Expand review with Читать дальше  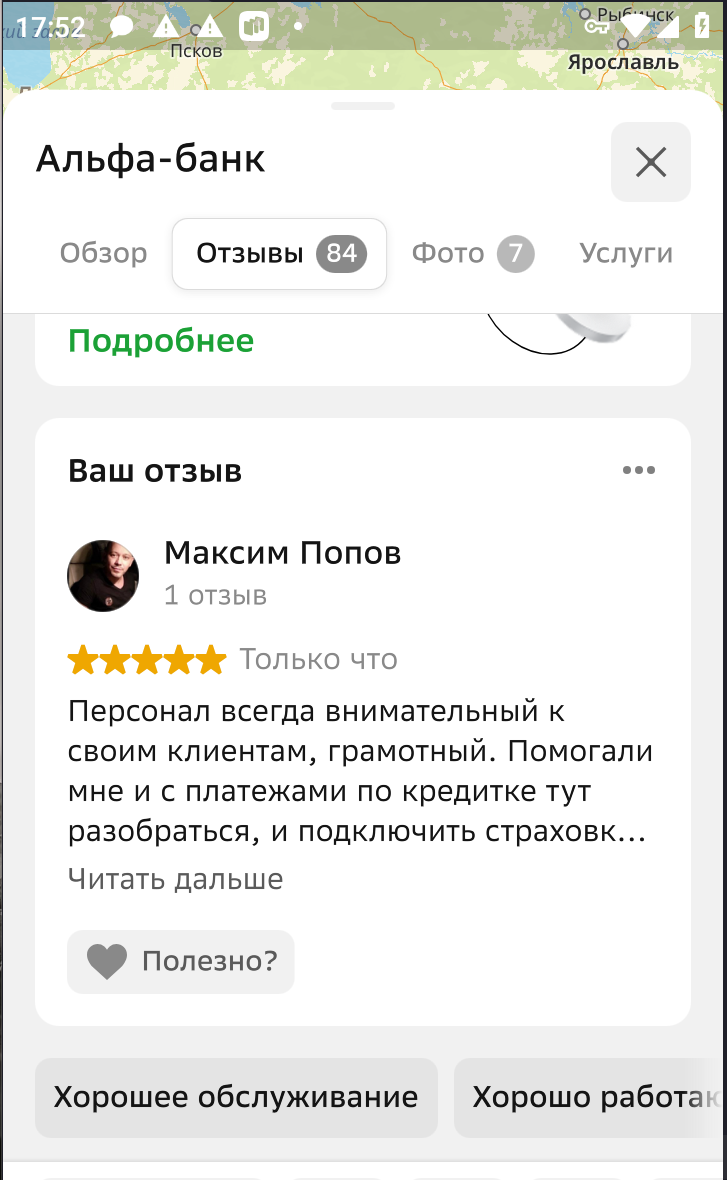coord(175,879)
